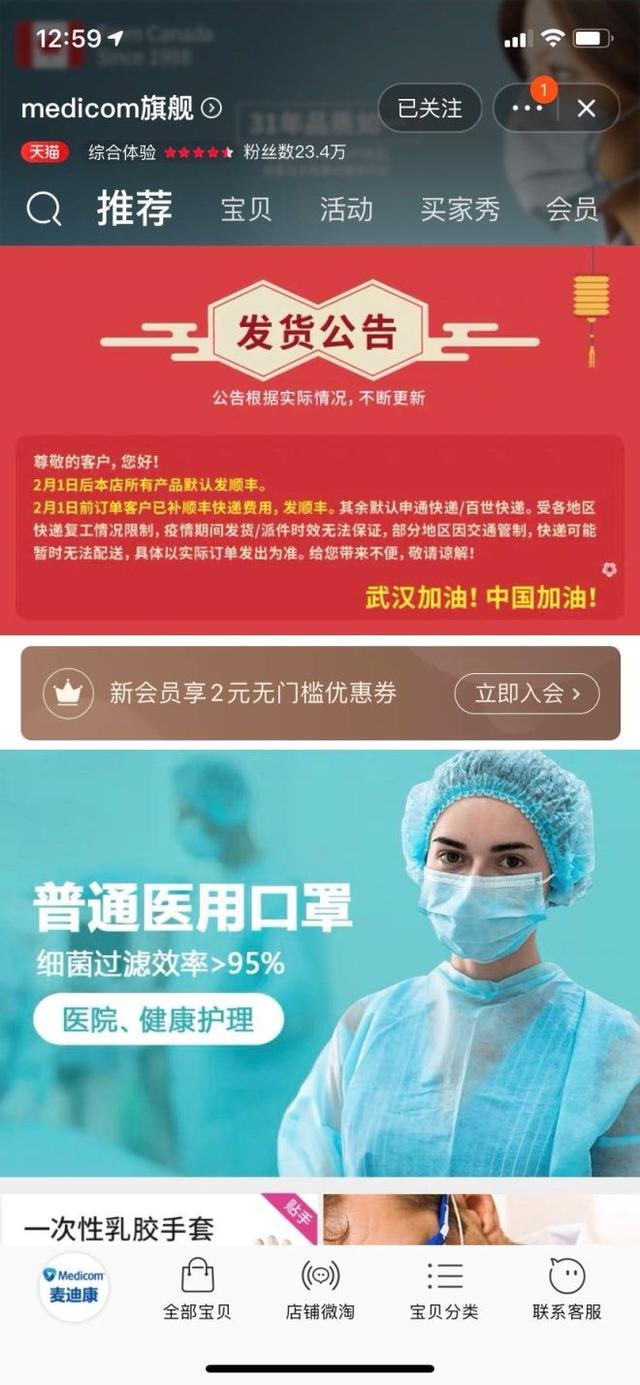
Task: Open the 普通医用口罩 banner
Action: pyautogui.click(x=320, y=963)
